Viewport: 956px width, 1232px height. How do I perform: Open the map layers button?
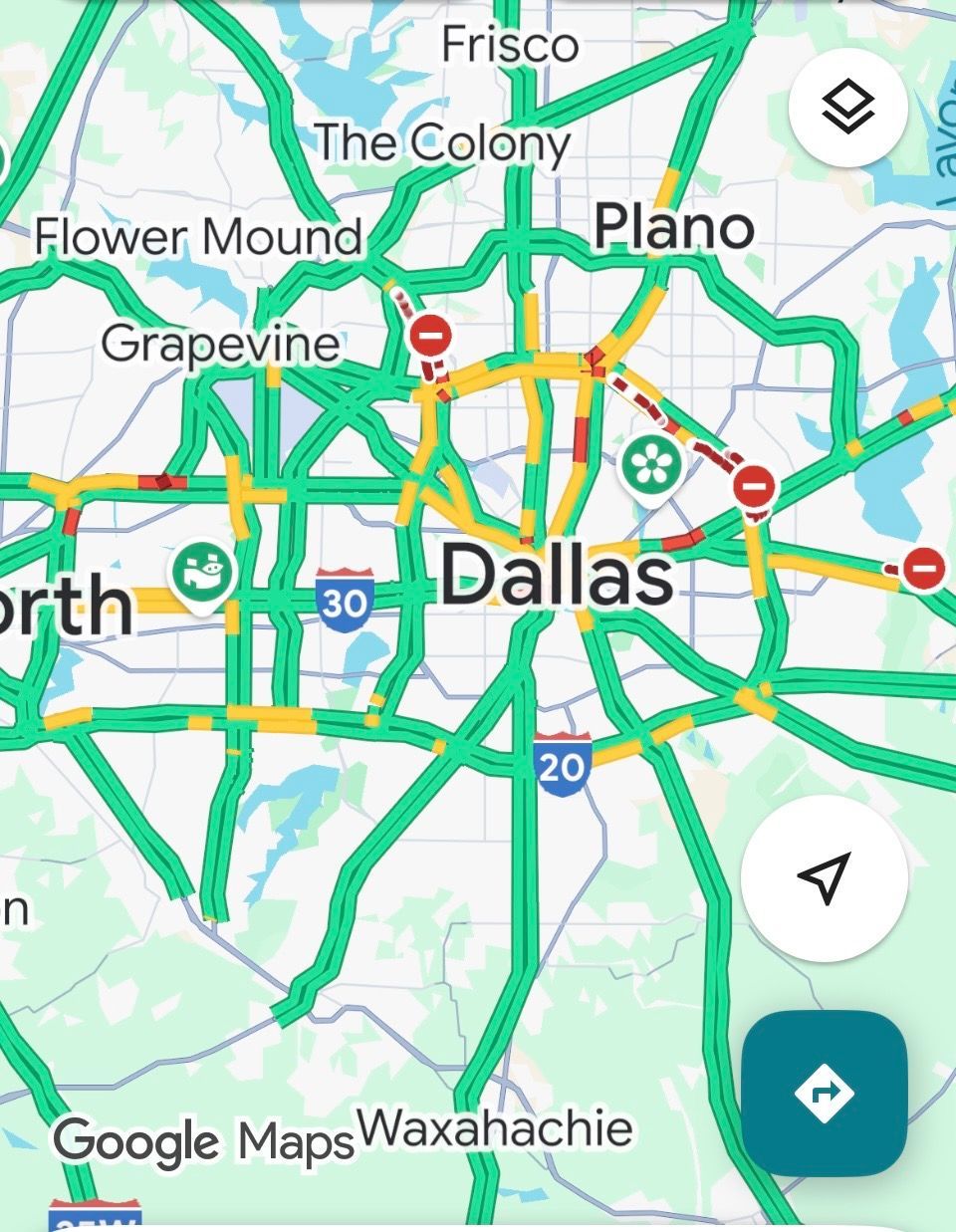[847, 108]
